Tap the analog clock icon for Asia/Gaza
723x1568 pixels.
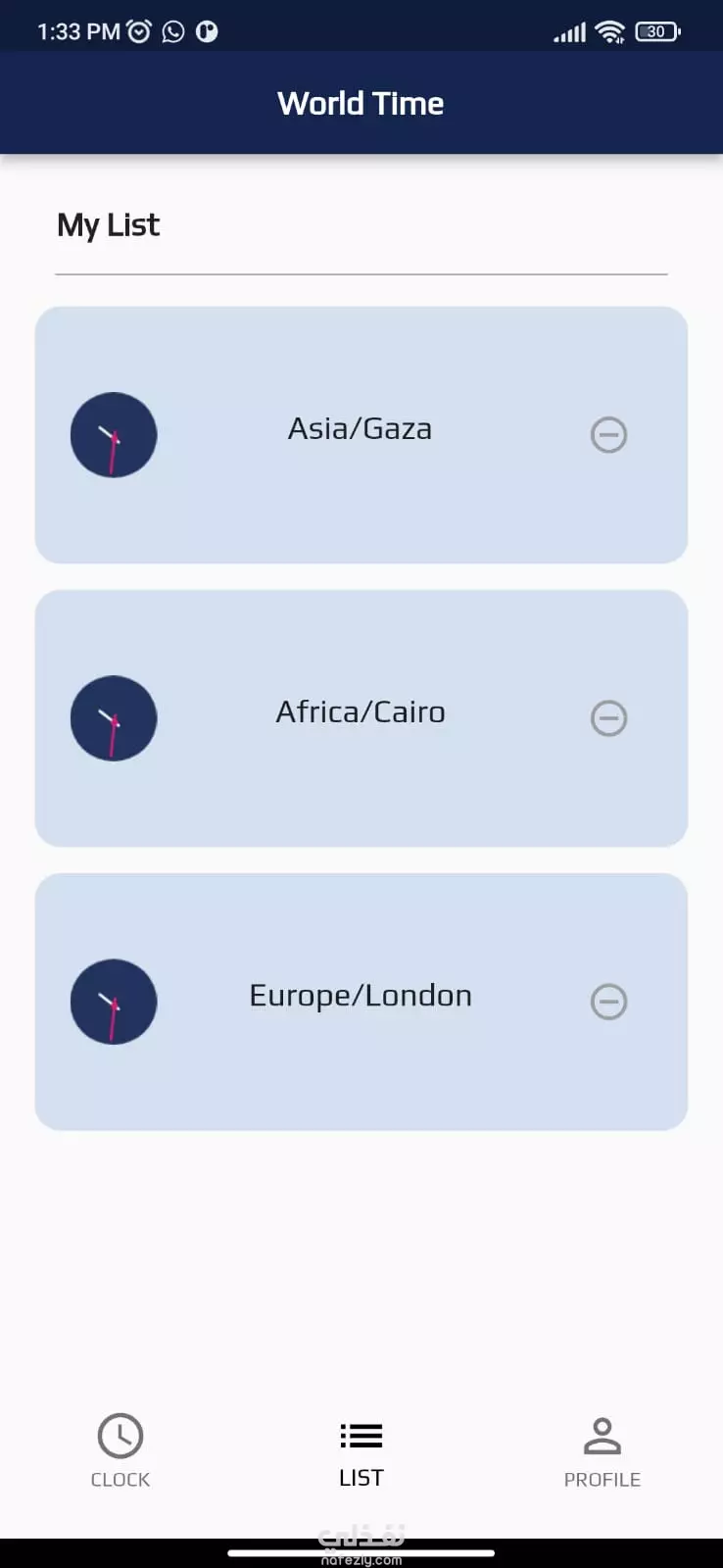click(x=113, y=435)
